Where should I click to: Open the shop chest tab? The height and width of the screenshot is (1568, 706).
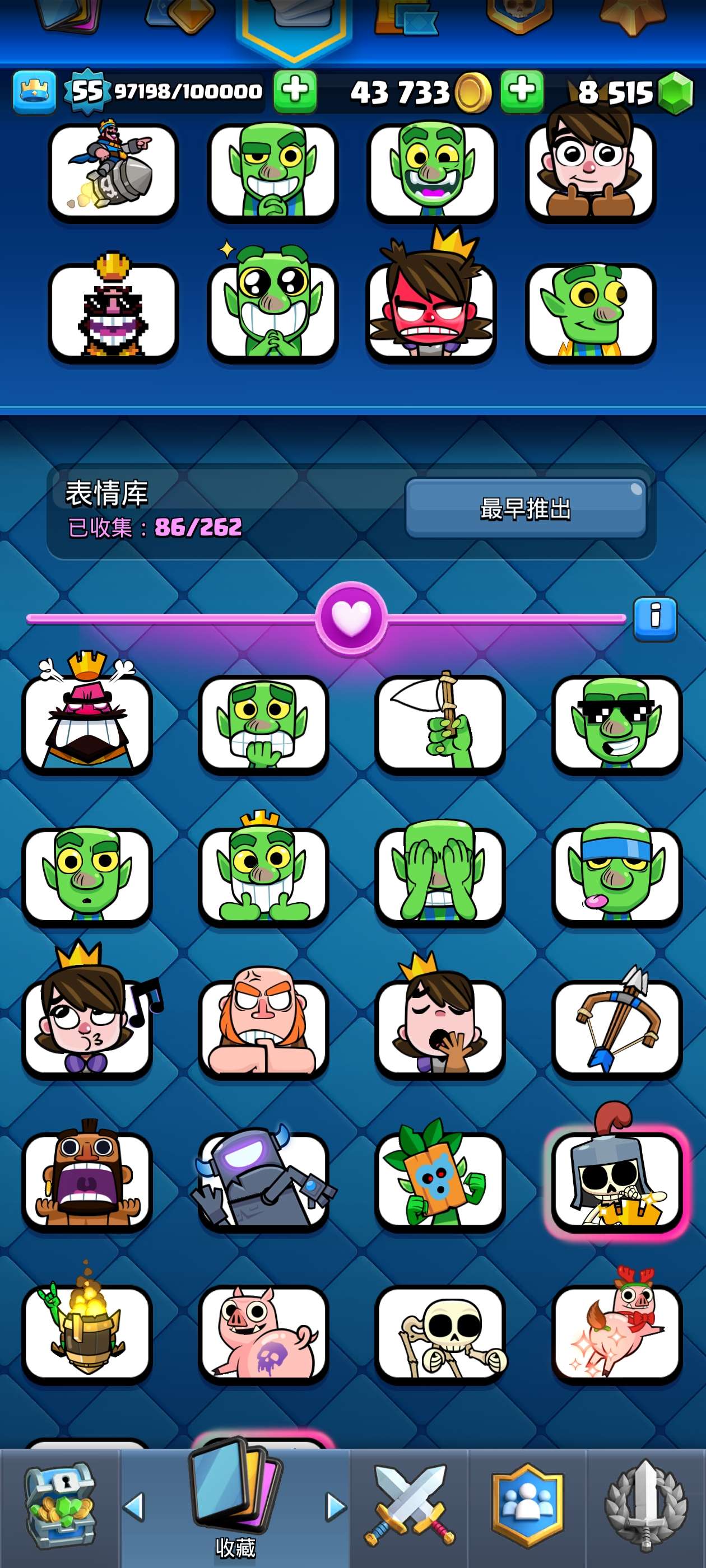[59, 1505]
